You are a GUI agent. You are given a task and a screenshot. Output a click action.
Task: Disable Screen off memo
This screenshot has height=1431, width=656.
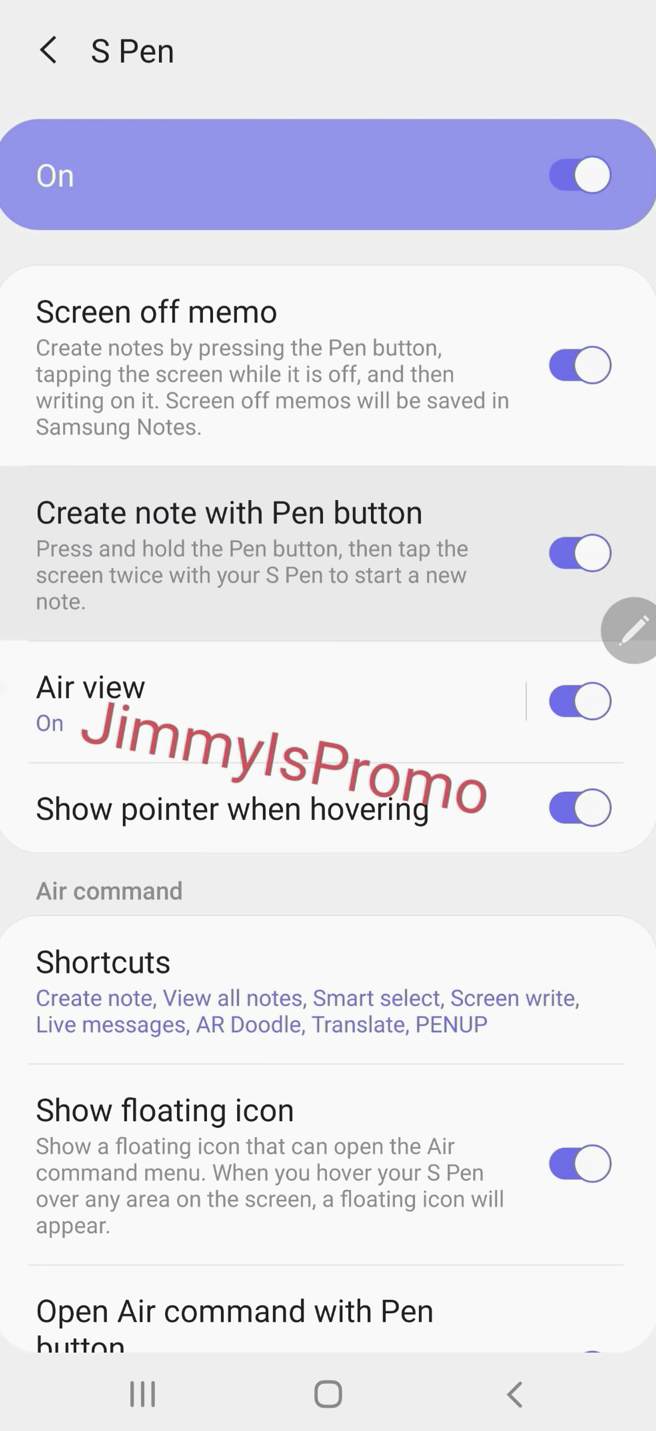pyautogui.click(x=580, y=365)
